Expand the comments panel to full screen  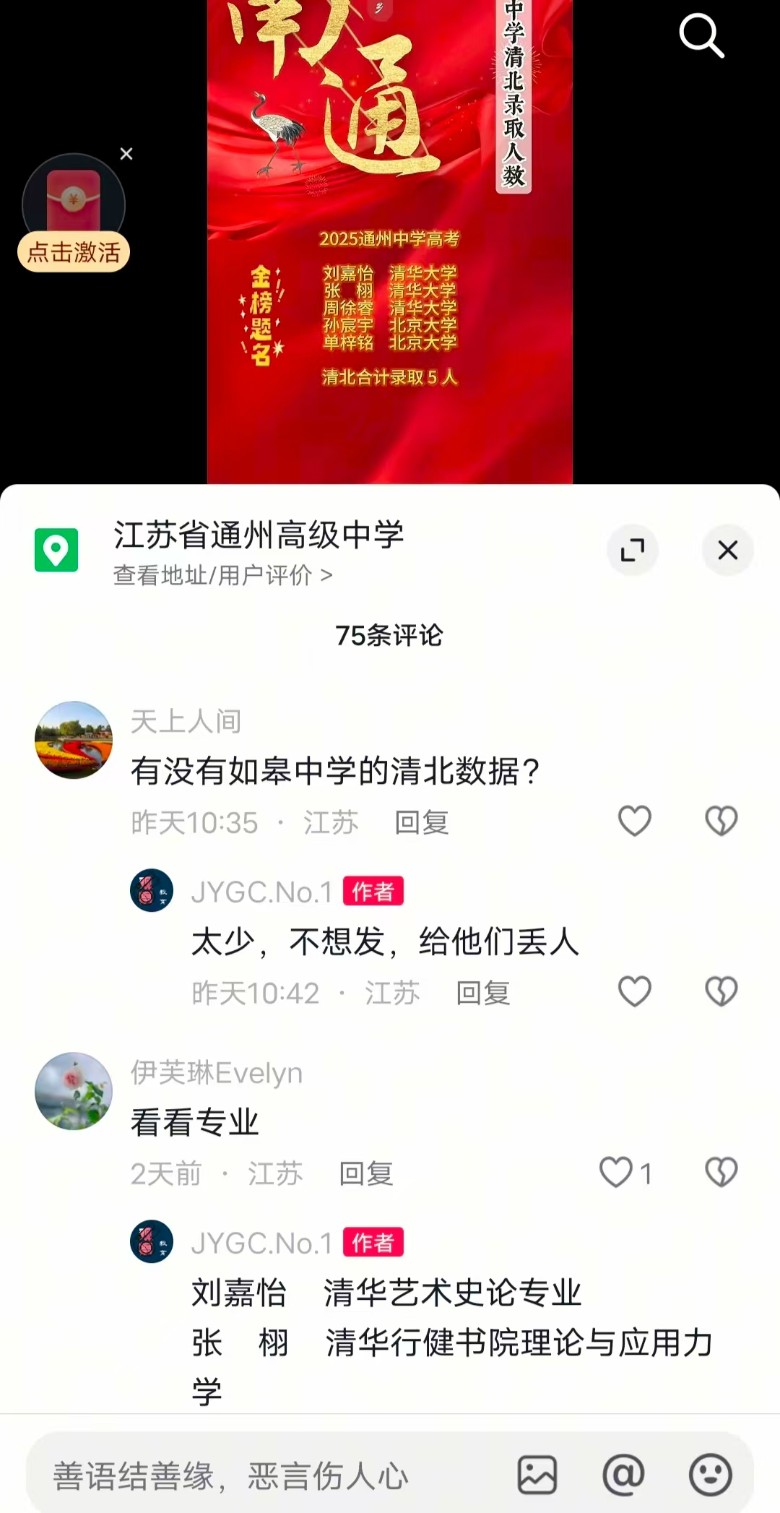pos(632,550)
